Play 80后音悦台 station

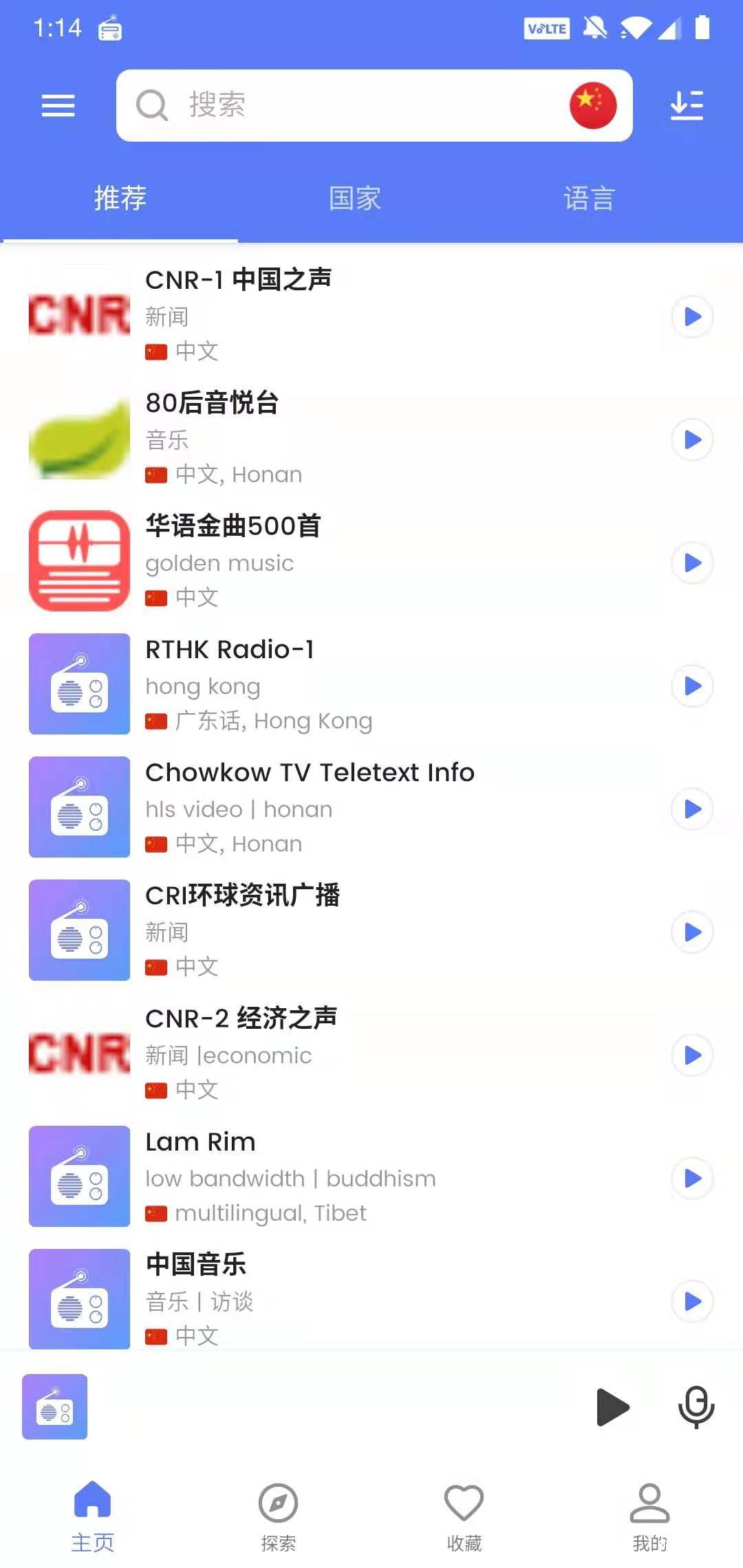(x=692, y=439)
